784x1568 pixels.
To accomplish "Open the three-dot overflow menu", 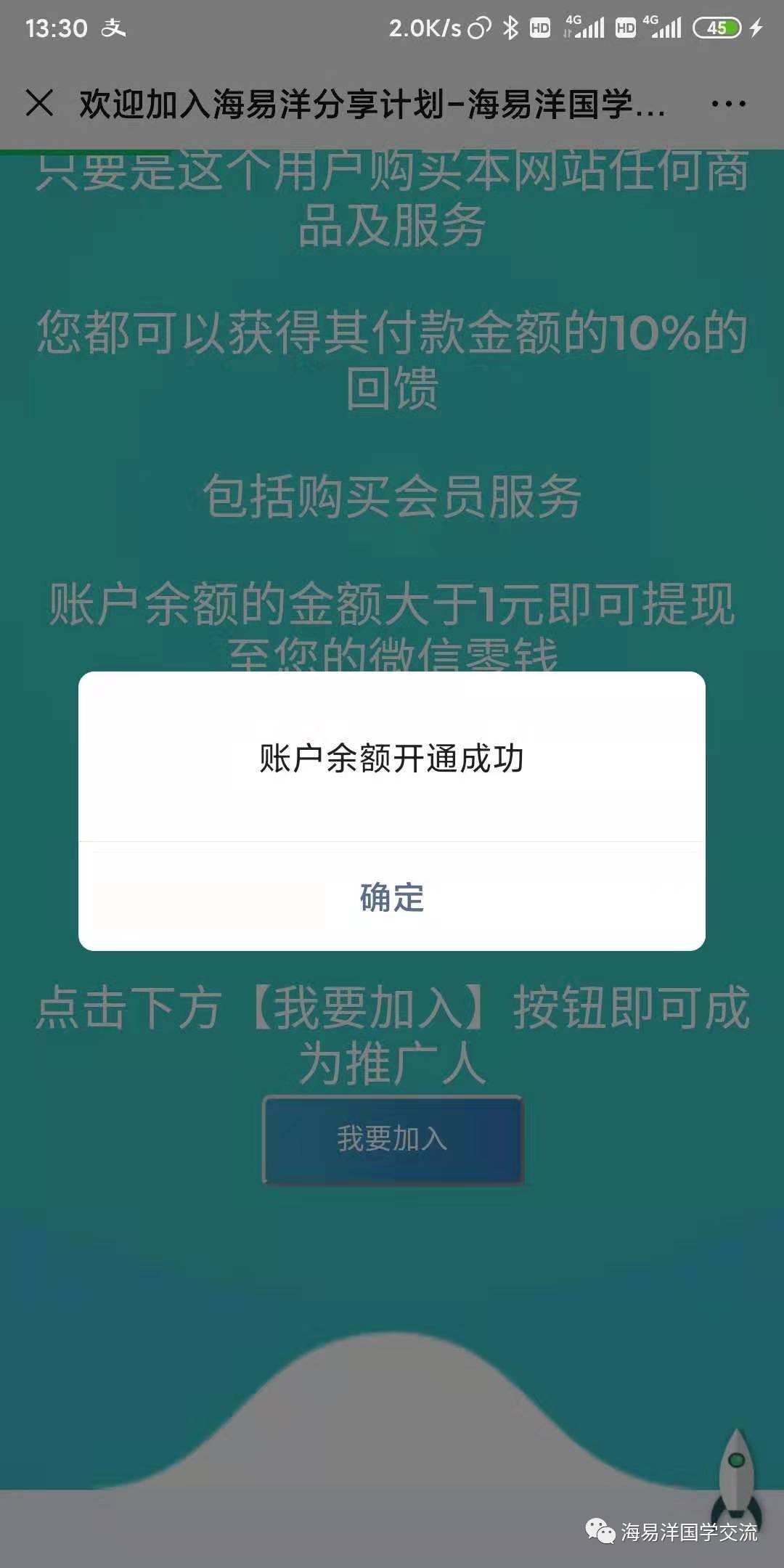I will 728,105.
